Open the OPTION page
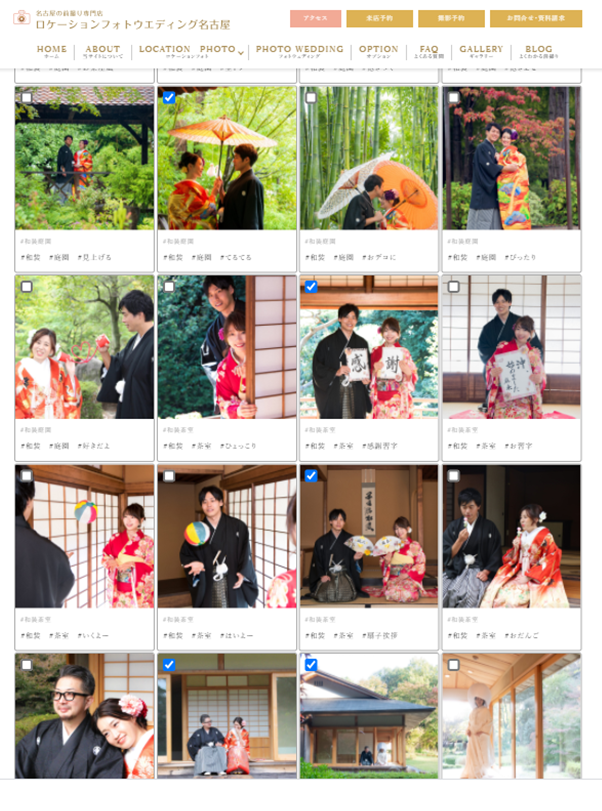 coord(379,51)
